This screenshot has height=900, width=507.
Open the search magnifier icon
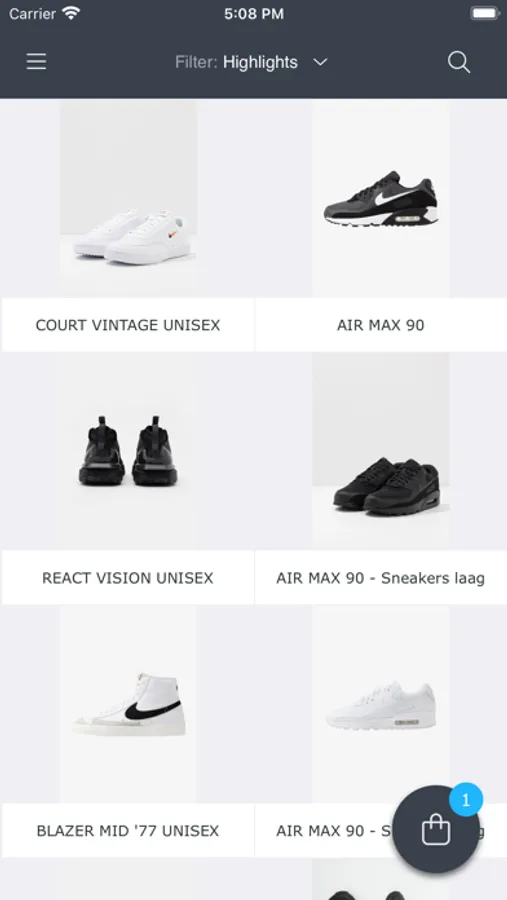pos(459,62)
